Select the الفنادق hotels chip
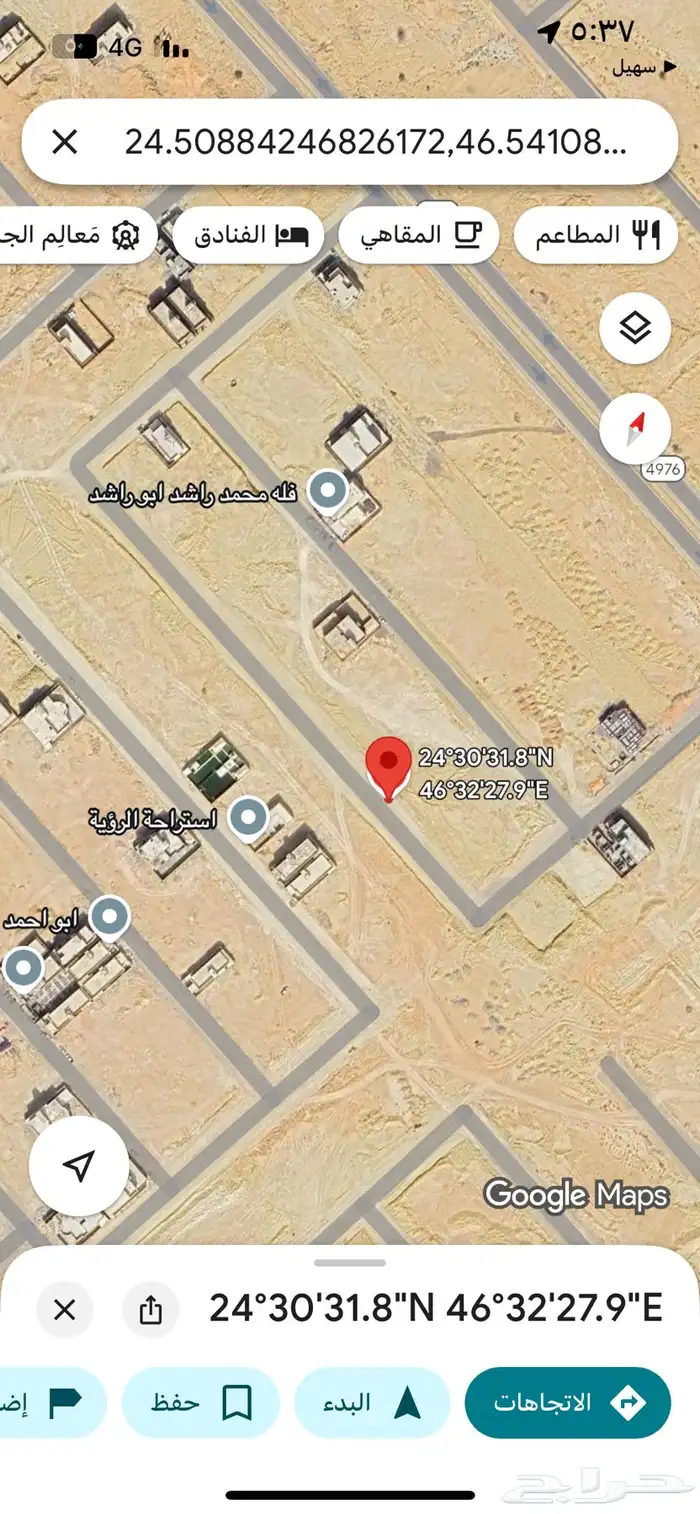 pos(249,236)
